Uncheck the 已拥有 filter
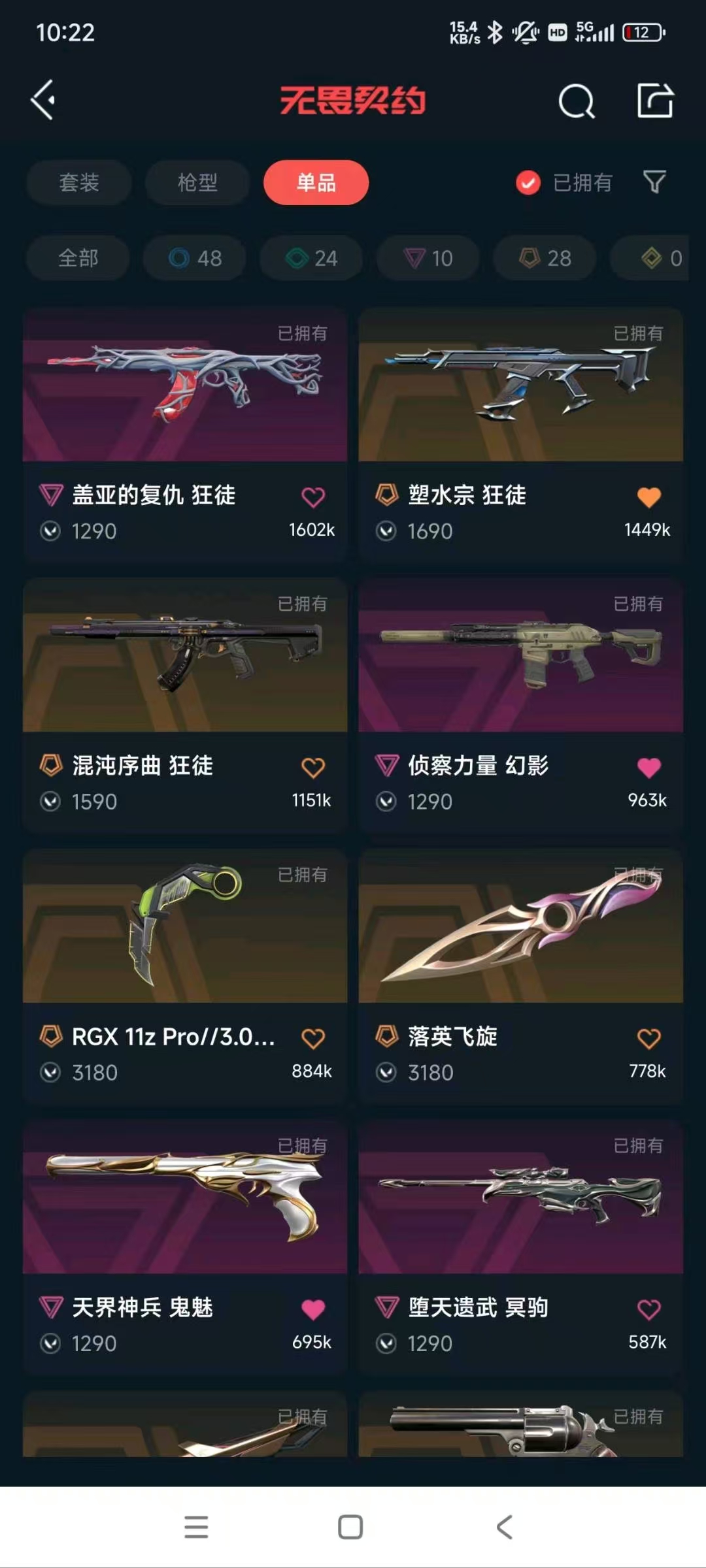 (x=528, y=183)
